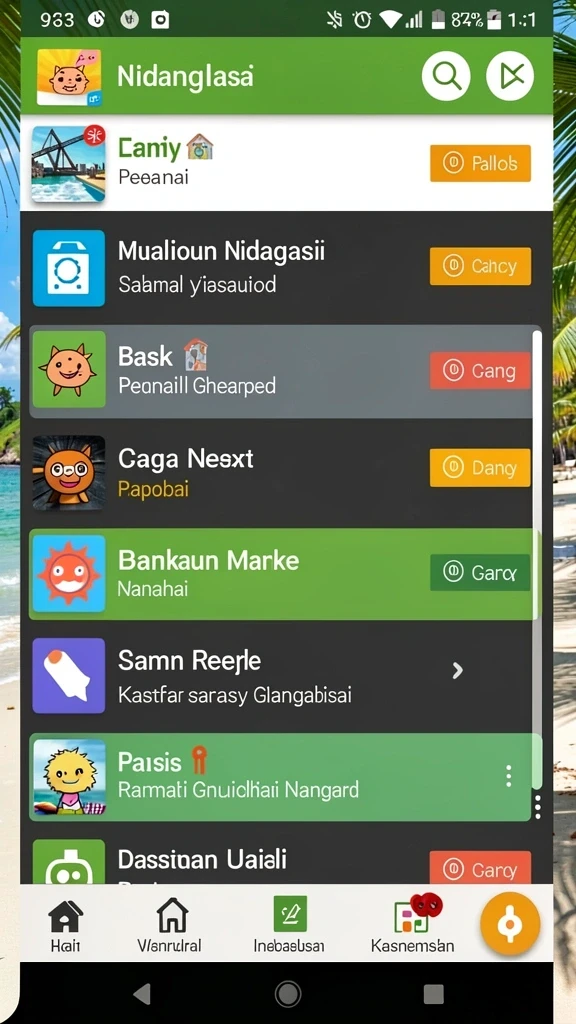This screenshot has height=1024, width=576.
Task: Tap the Garcx button for Bankaun Marke
Action: 480,573
